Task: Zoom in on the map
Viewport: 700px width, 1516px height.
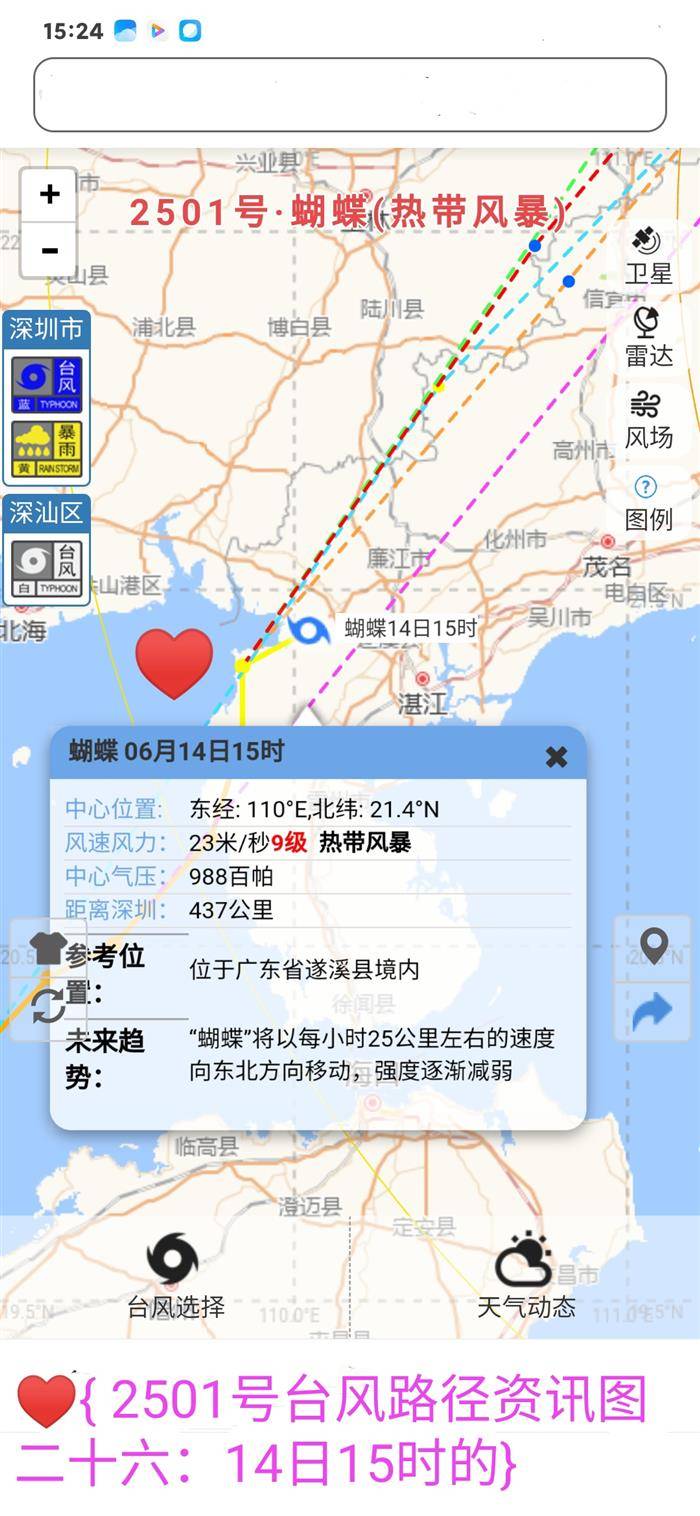Action: [49, 194]
